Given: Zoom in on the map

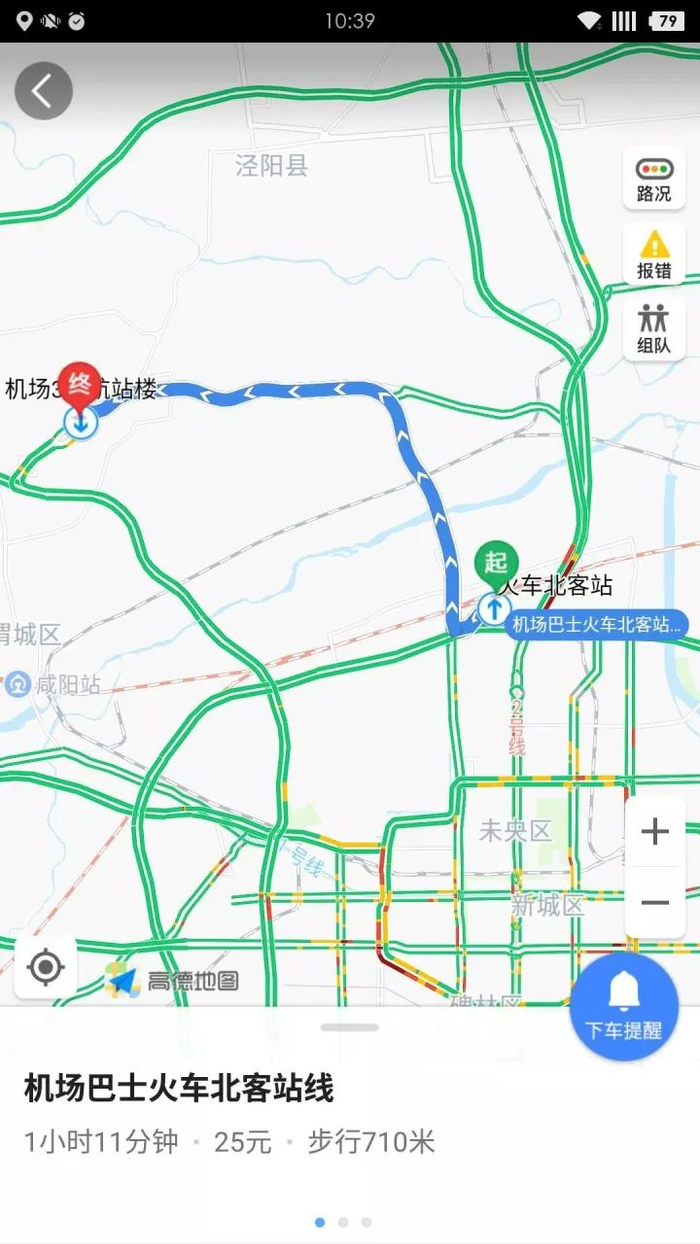Looking at the screenshot, I should (x=655, y=831).
